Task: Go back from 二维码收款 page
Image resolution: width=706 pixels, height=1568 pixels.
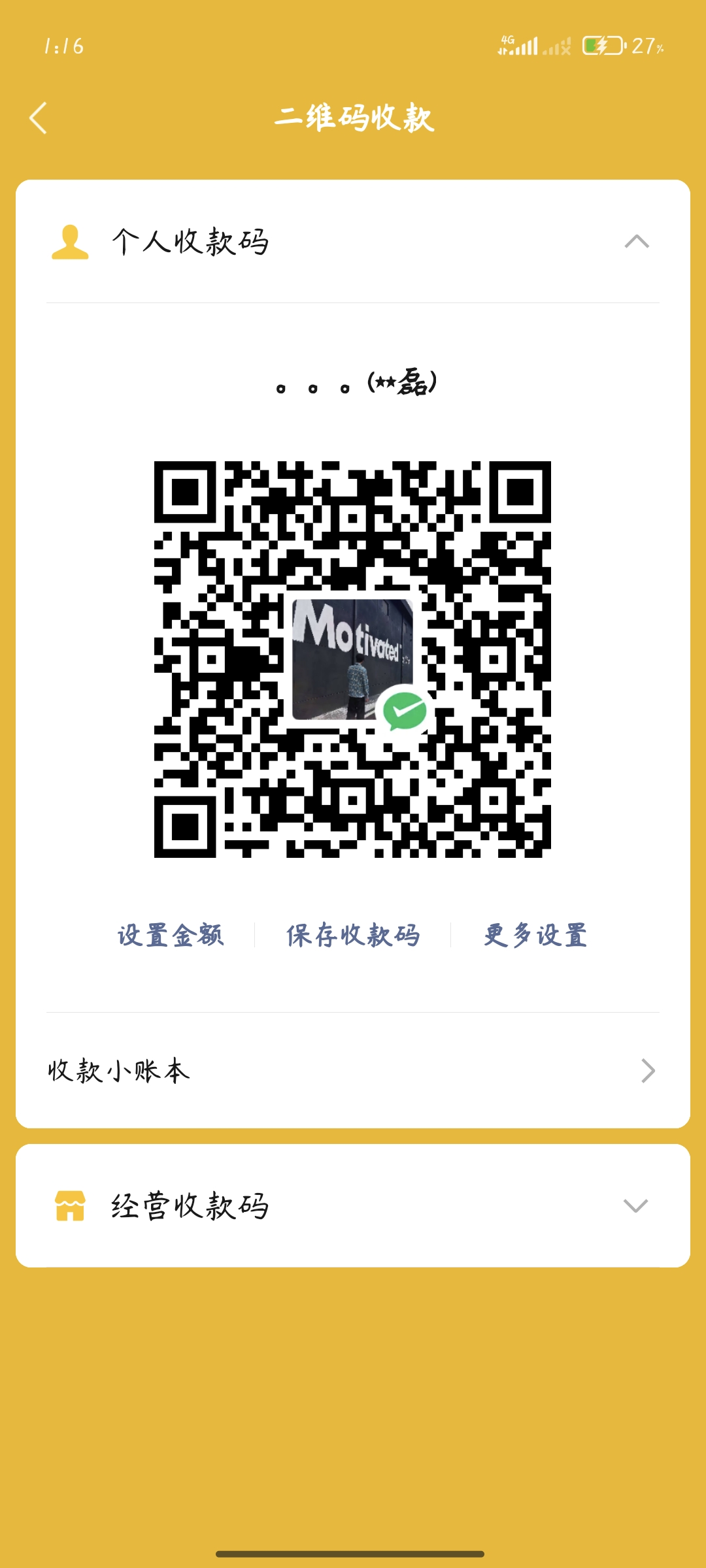Action: pyautogui.click(x=39, y=118)
